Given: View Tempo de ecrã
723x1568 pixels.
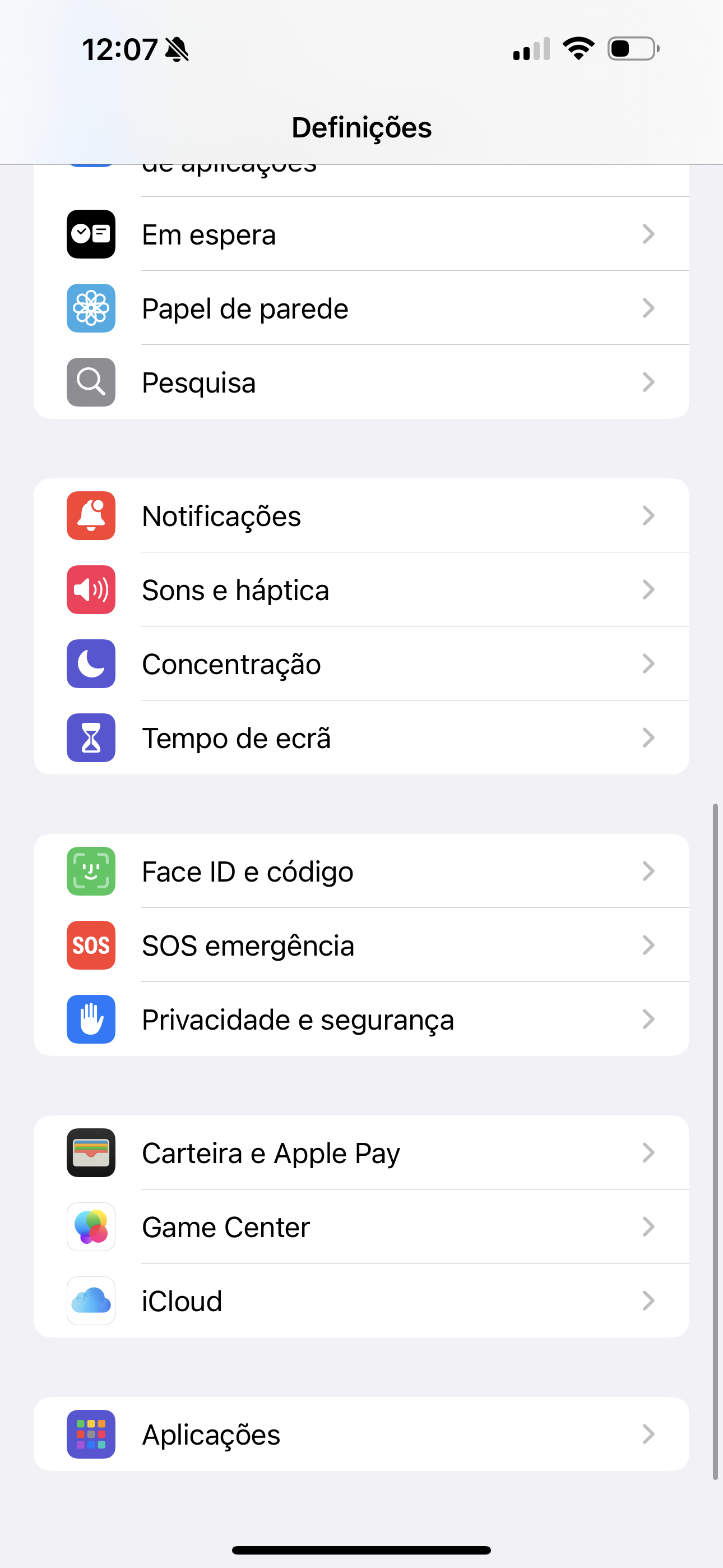Looking at the screenshot, I should (x=361, y=738).
